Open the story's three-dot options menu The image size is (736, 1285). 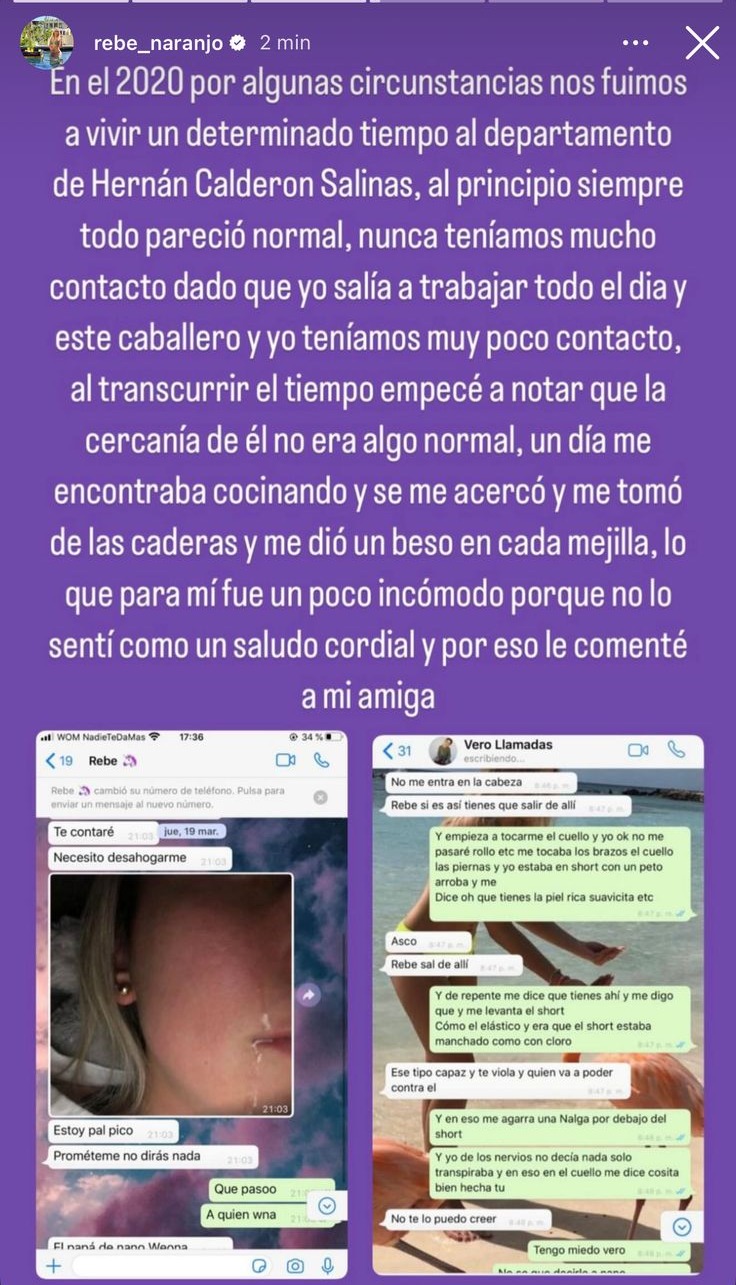click(636, 43)
